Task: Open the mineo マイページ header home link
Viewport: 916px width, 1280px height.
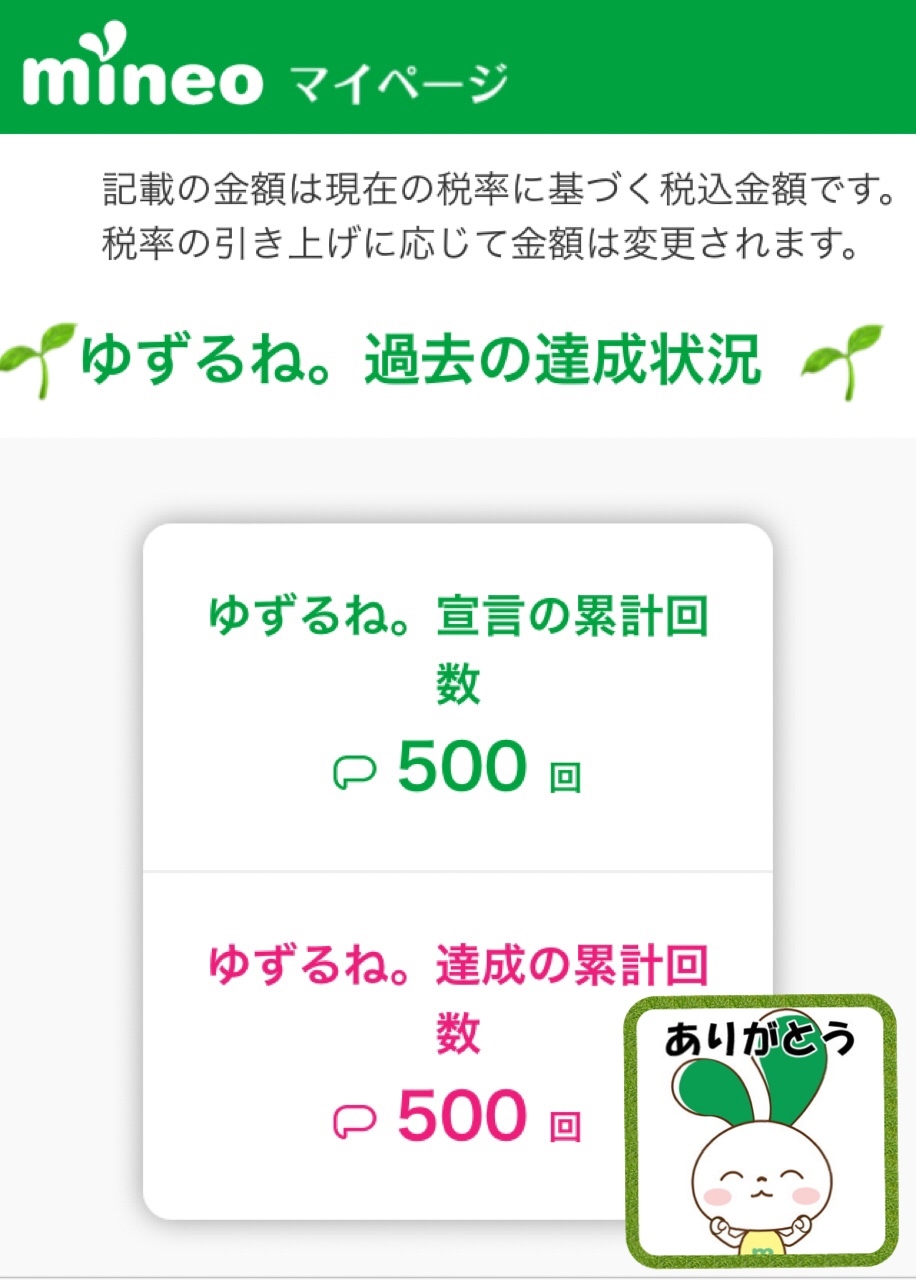Action: 265,67
